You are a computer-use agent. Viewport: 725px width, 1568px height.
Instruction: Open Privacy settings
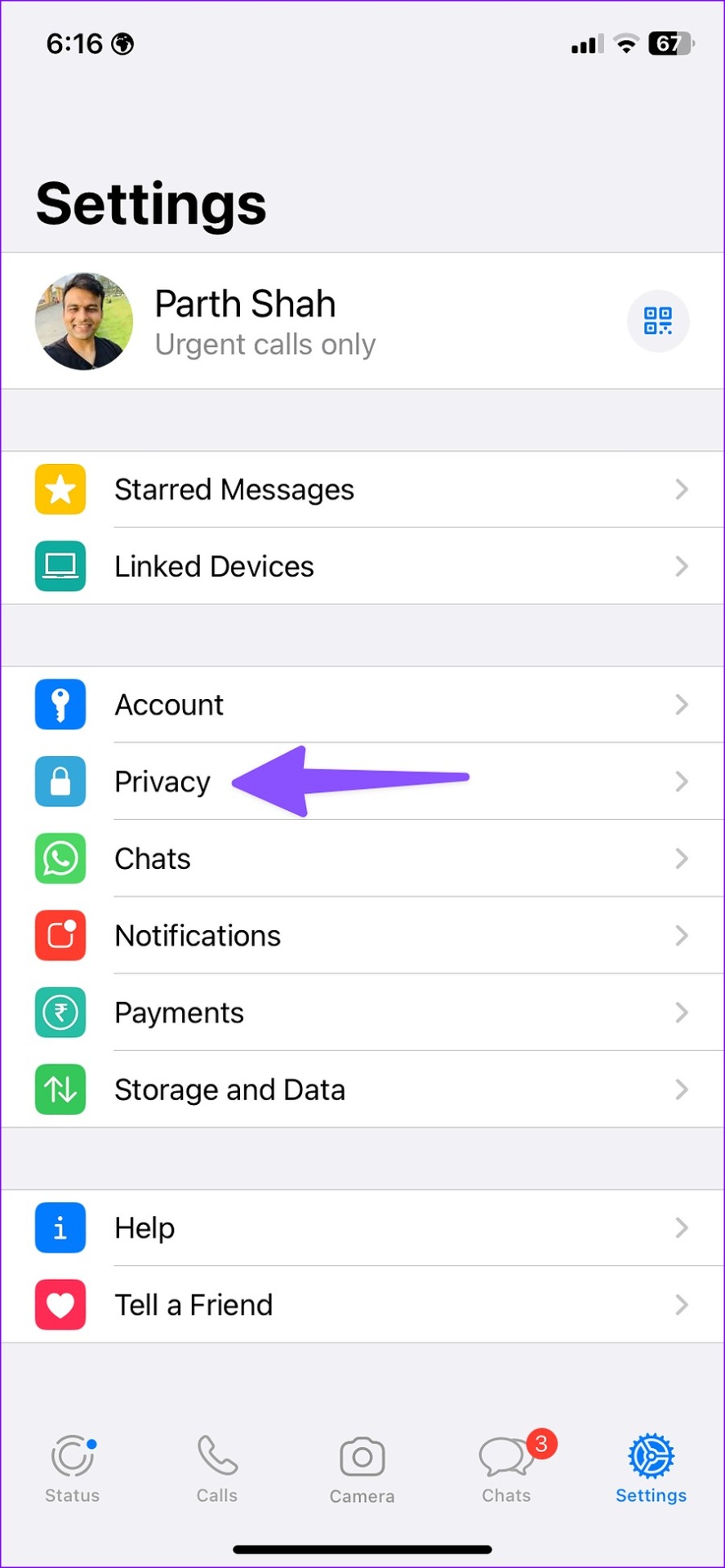362,782
